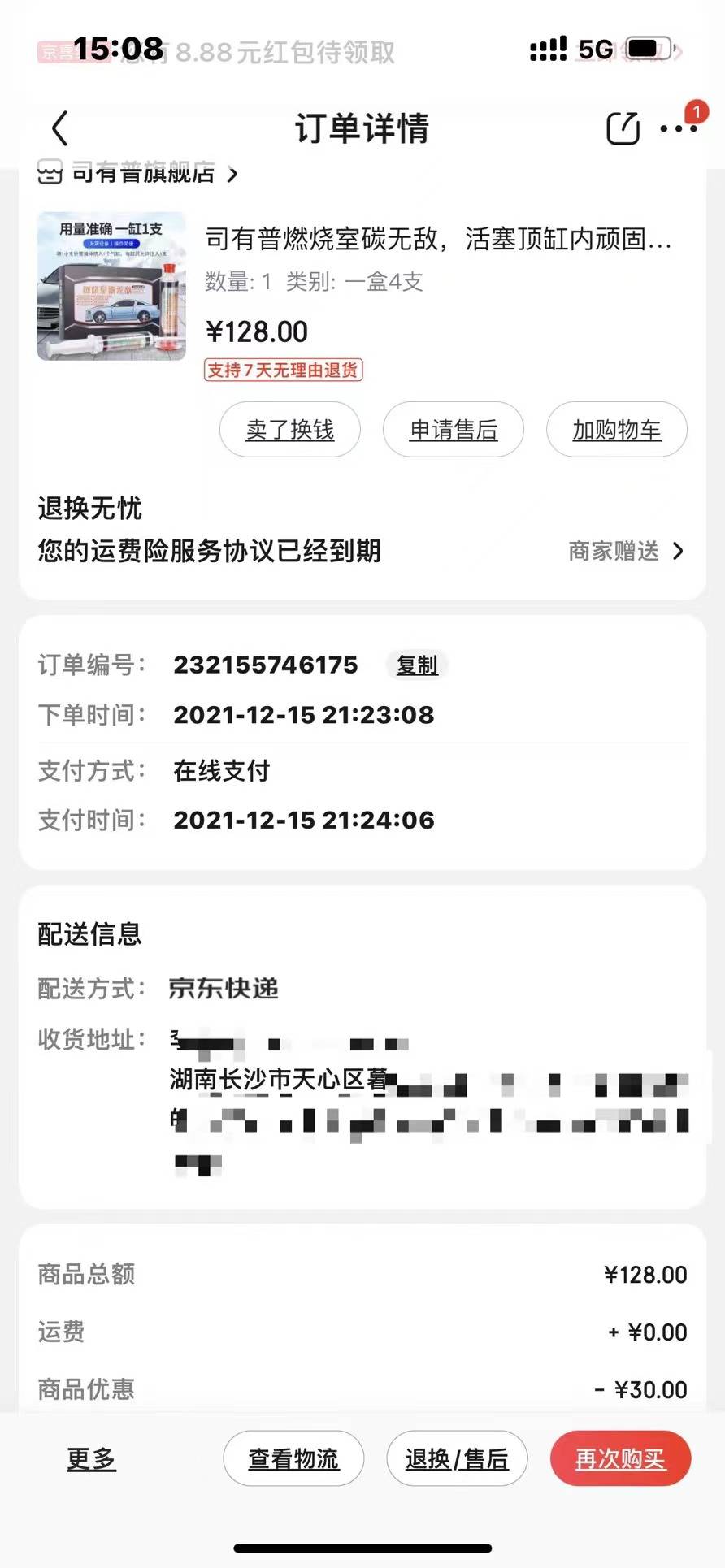
Task: Open 更多 options at the bottom
Action: click(x=91, y=1459)
